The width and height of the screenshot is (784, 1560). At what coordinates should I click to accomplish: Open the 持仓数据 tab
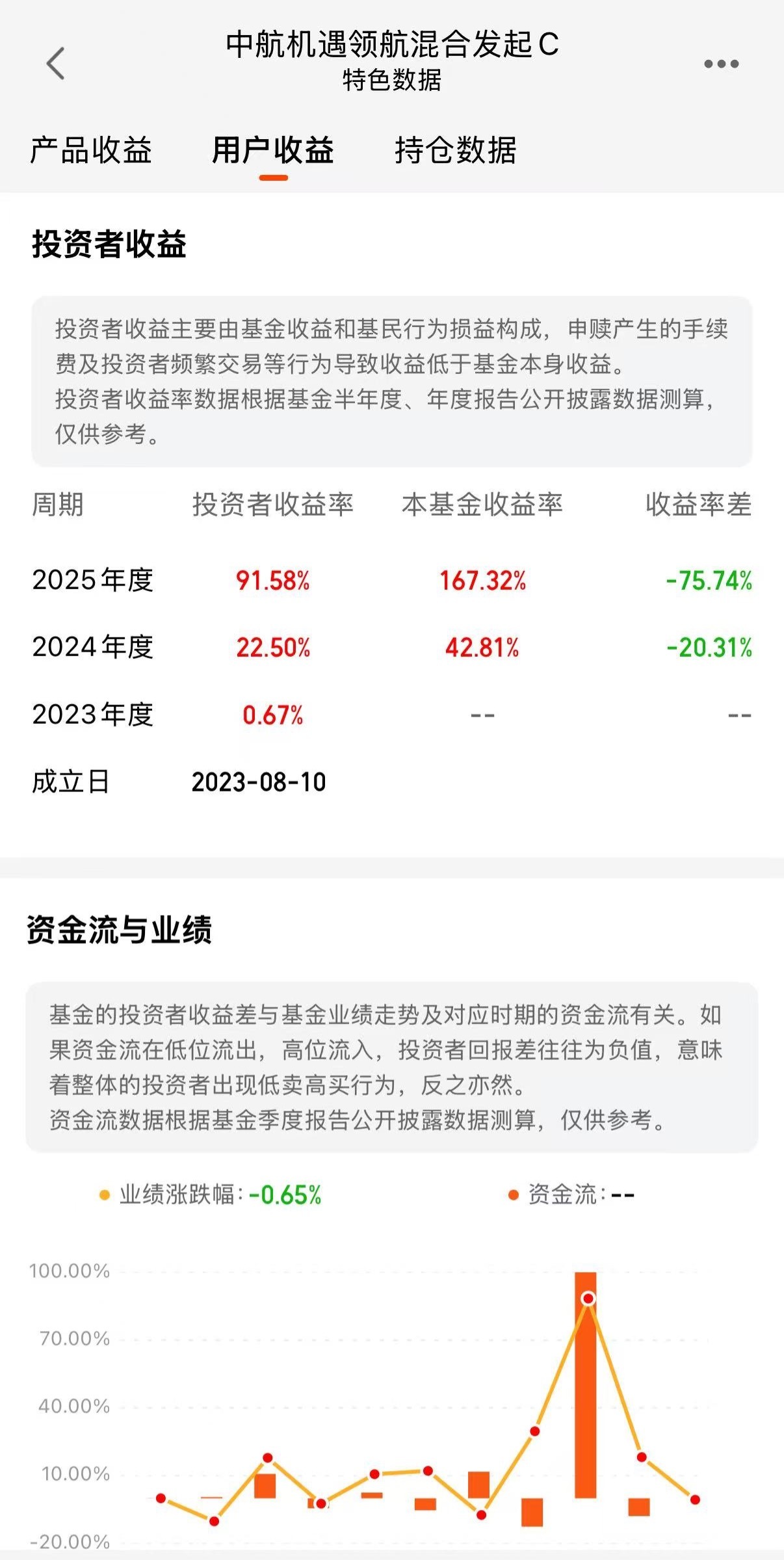coord(456,150)
